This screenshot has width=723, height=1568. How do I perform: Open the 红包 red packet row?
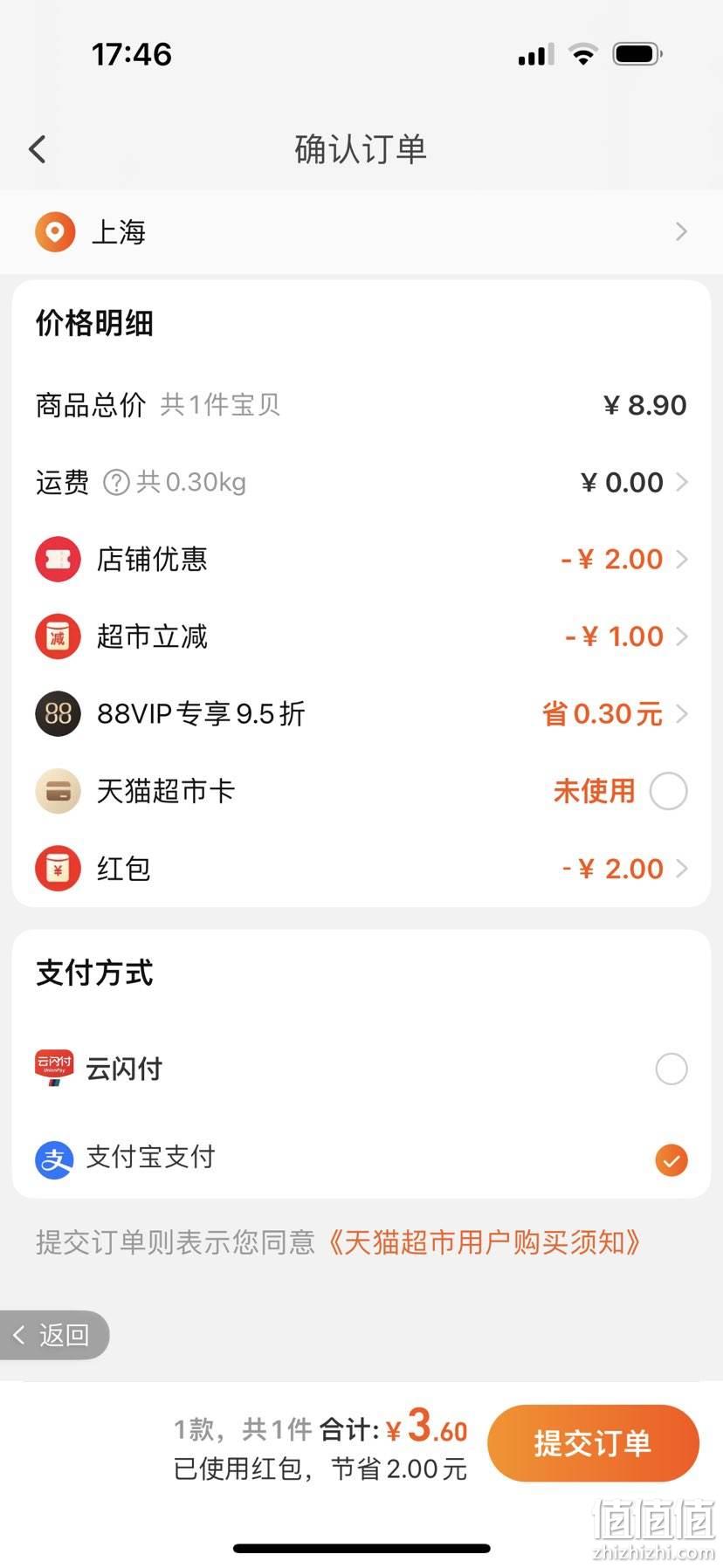(361, 869)
